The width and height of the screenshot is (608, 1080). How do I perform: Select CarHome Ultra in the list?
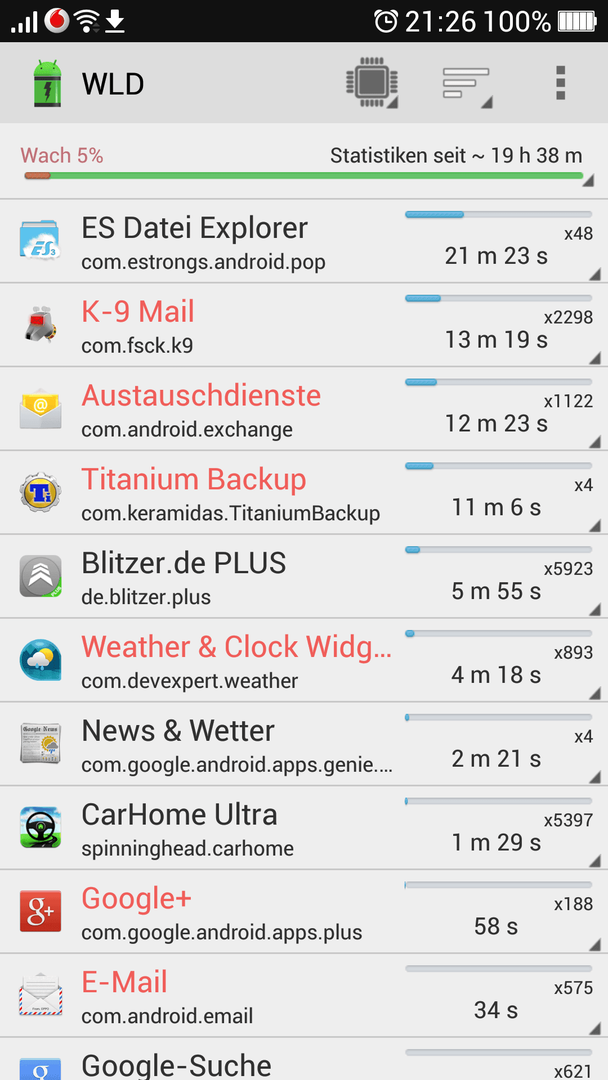click(x=304, y=828)
